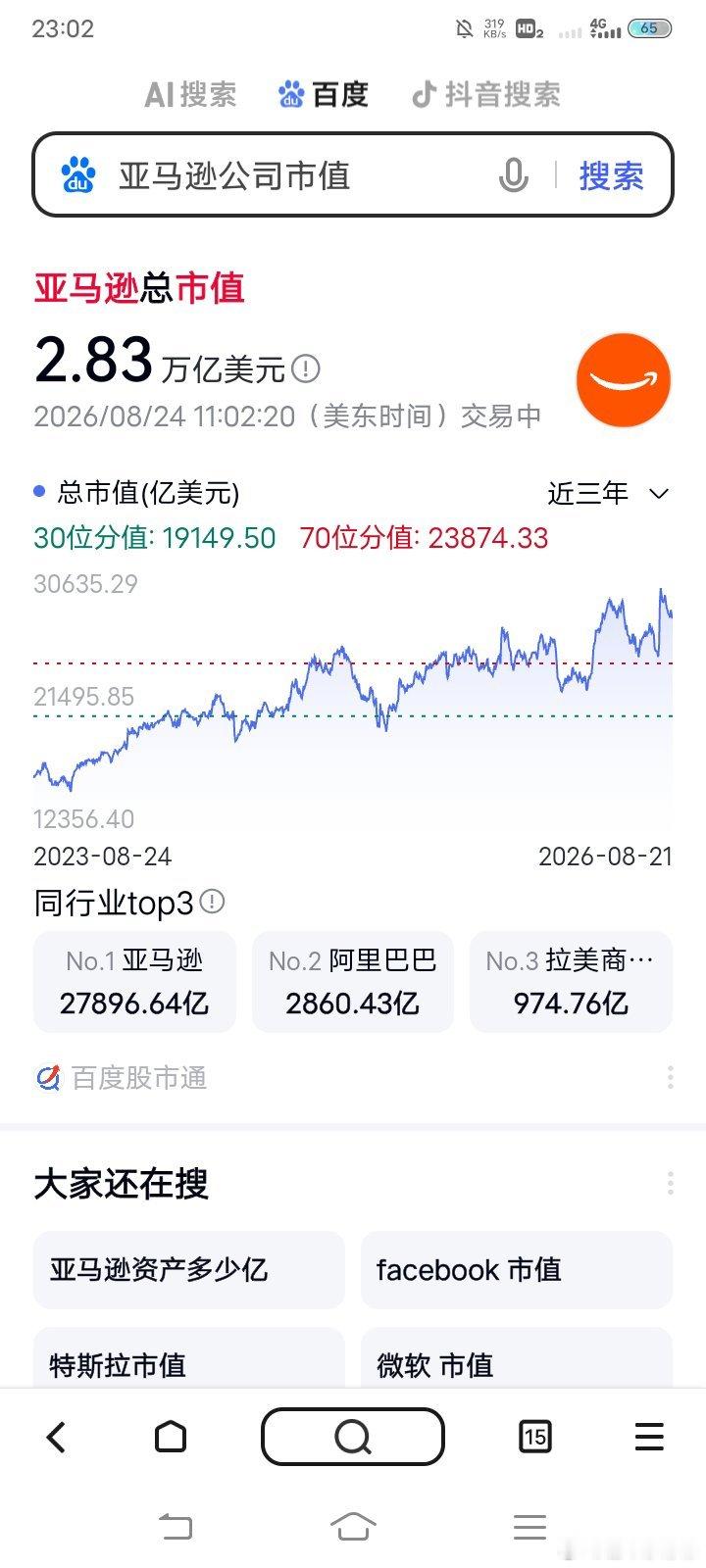Search the suggestion facebook 市值
Viewport: 706px width, 1568px height.
click(517, 1270)
